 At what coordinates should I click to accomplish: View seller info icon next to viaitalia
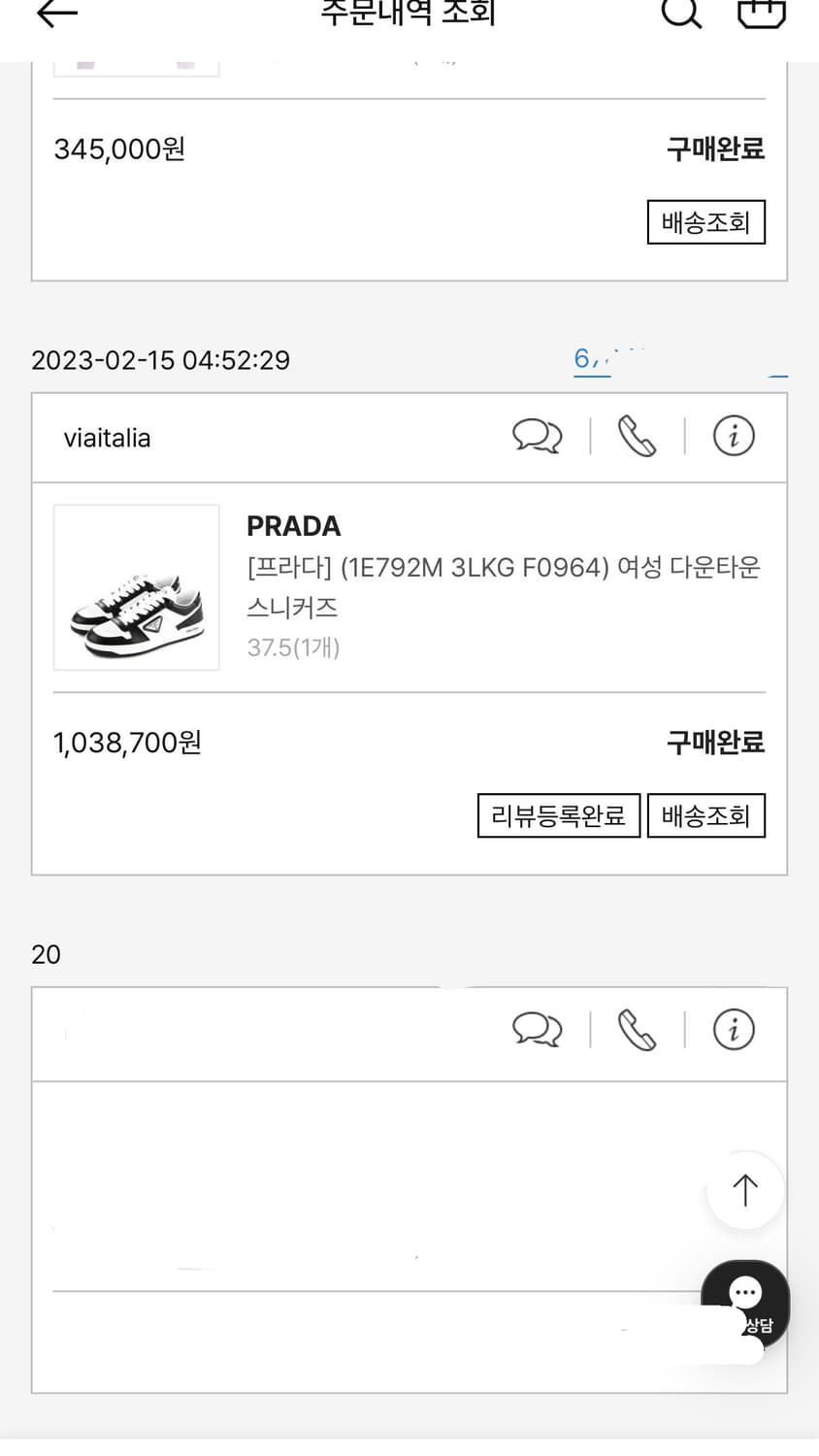(734, 437)
